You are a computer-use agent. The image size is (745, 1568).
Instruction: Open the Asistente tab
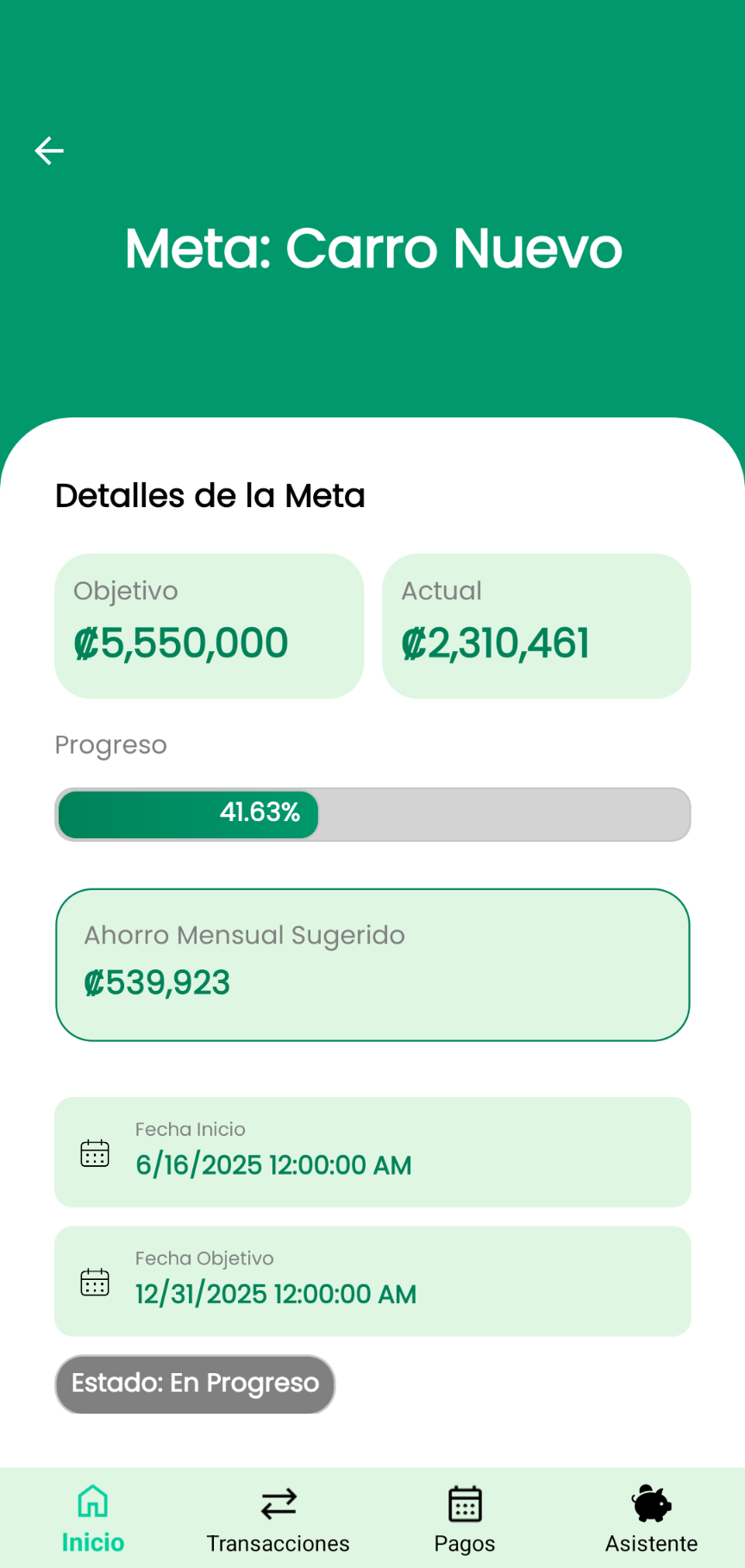(651, 1518)
